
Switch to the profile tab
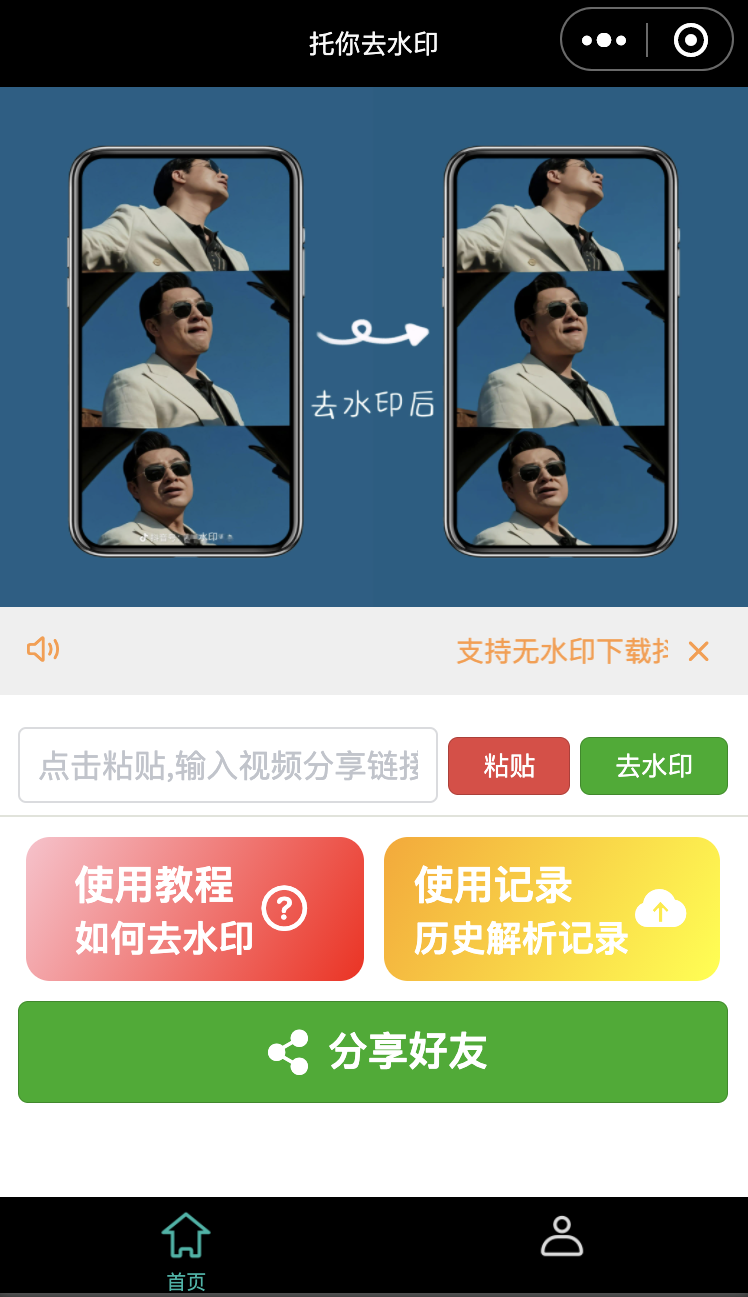[x=561, y=1240]
